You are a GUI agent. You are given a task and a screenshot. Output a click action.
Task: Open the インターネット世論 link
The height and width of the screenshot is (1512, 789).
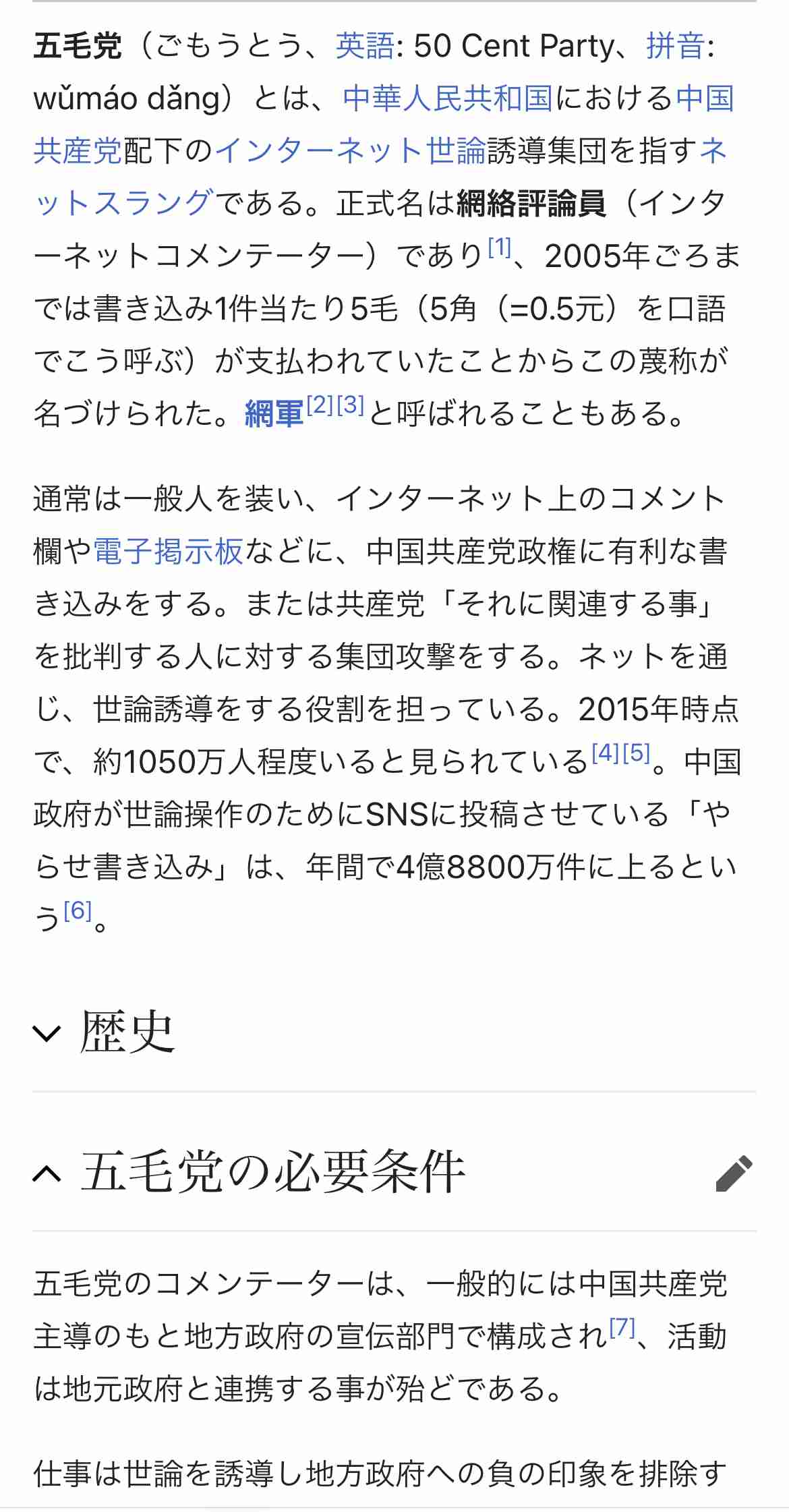(x=351, y=150)
